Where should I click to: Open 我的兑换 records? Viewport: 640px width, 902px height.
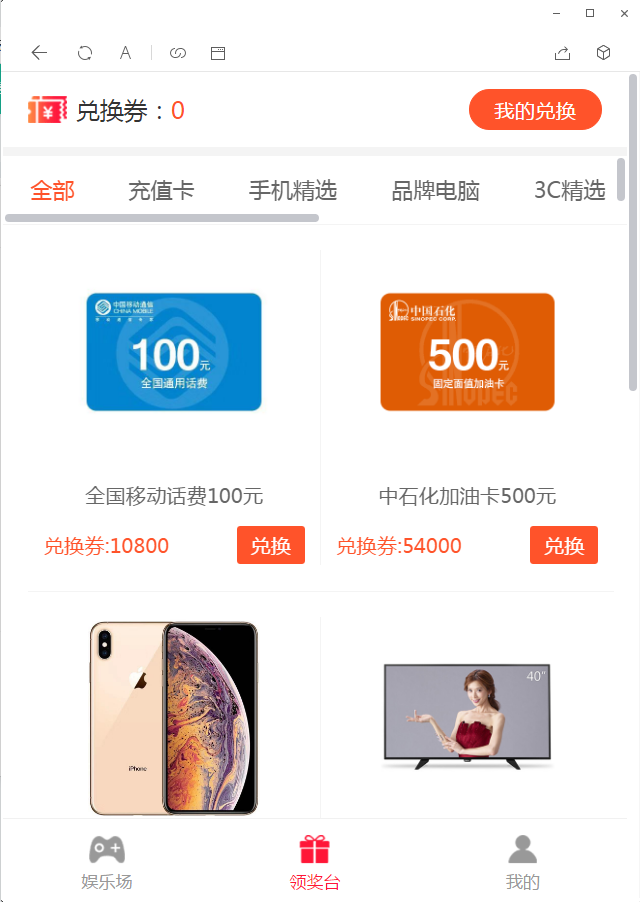[x=535, y=110]
